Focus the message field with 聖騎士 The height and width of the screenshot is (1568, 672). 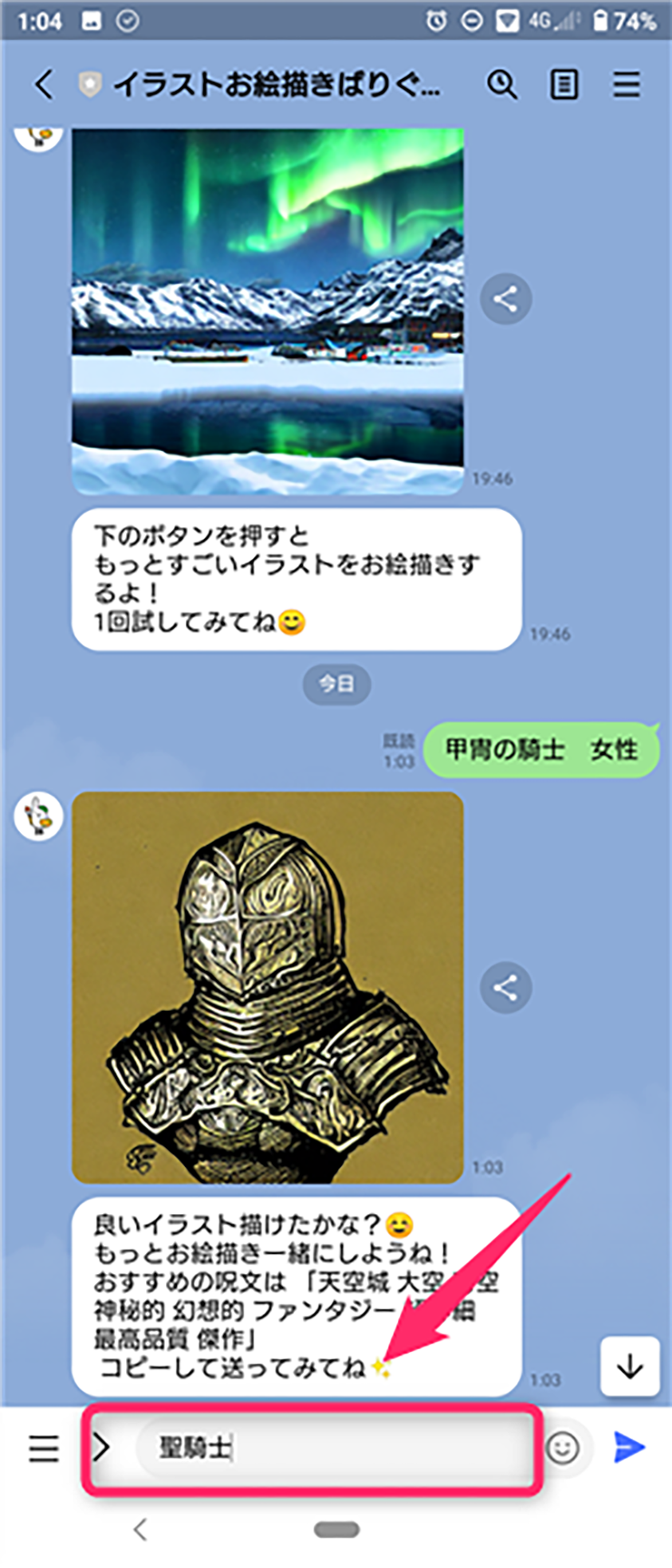click(335, 1447)
